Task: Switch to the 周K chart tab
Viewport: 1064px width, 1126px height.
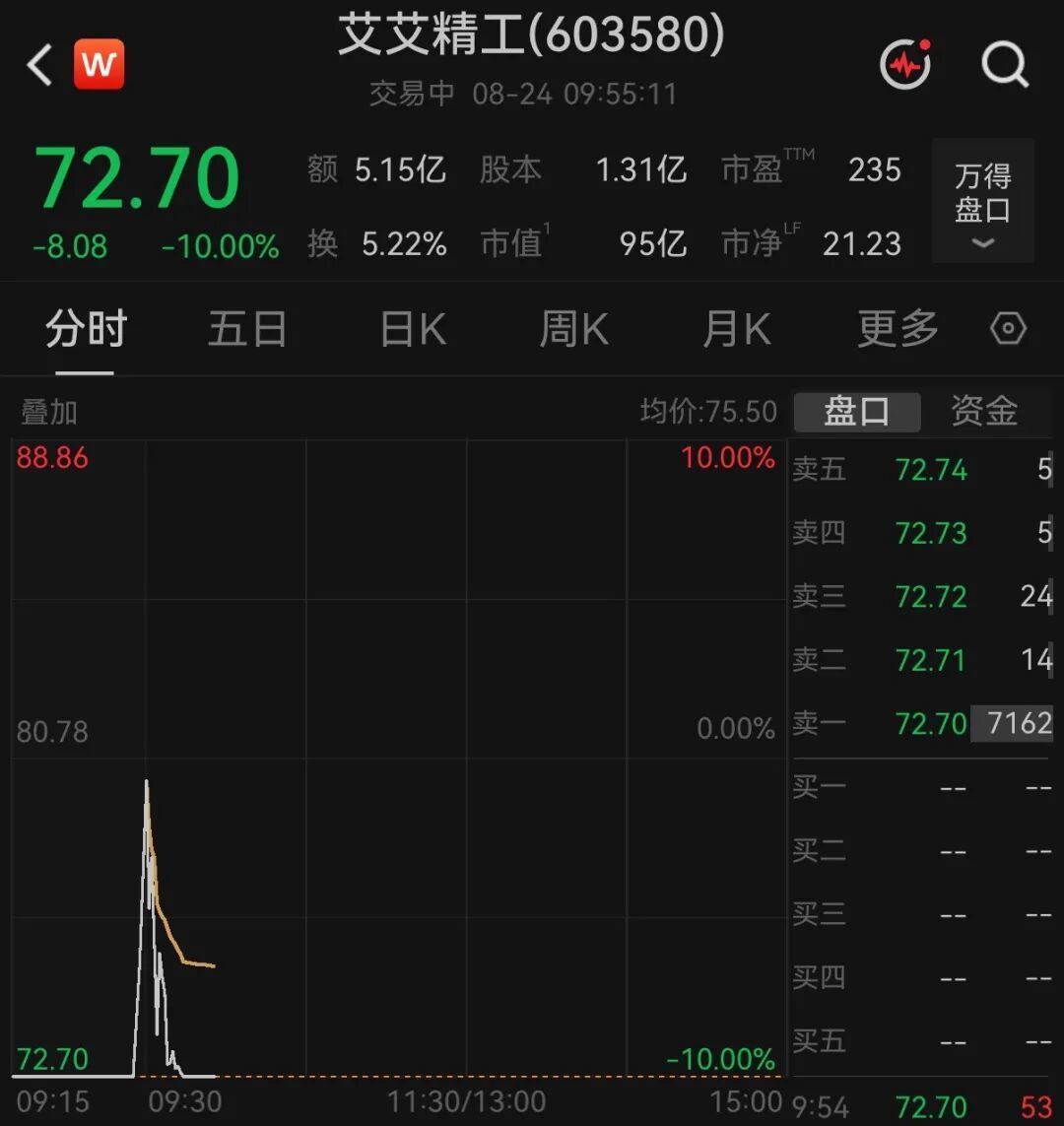Action: (573, 329)
